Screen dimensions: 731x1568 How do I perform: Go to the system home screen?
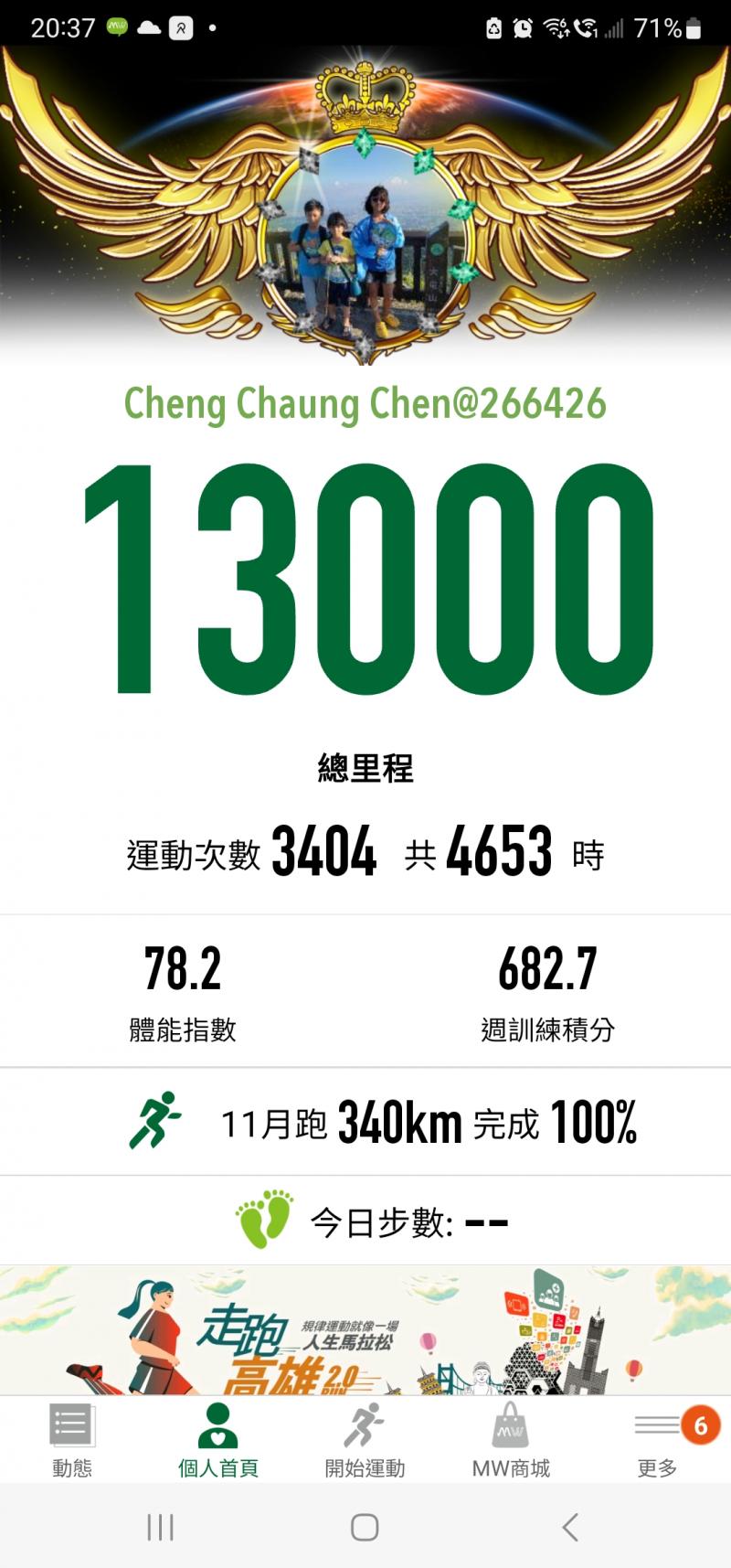(365, 1527)
